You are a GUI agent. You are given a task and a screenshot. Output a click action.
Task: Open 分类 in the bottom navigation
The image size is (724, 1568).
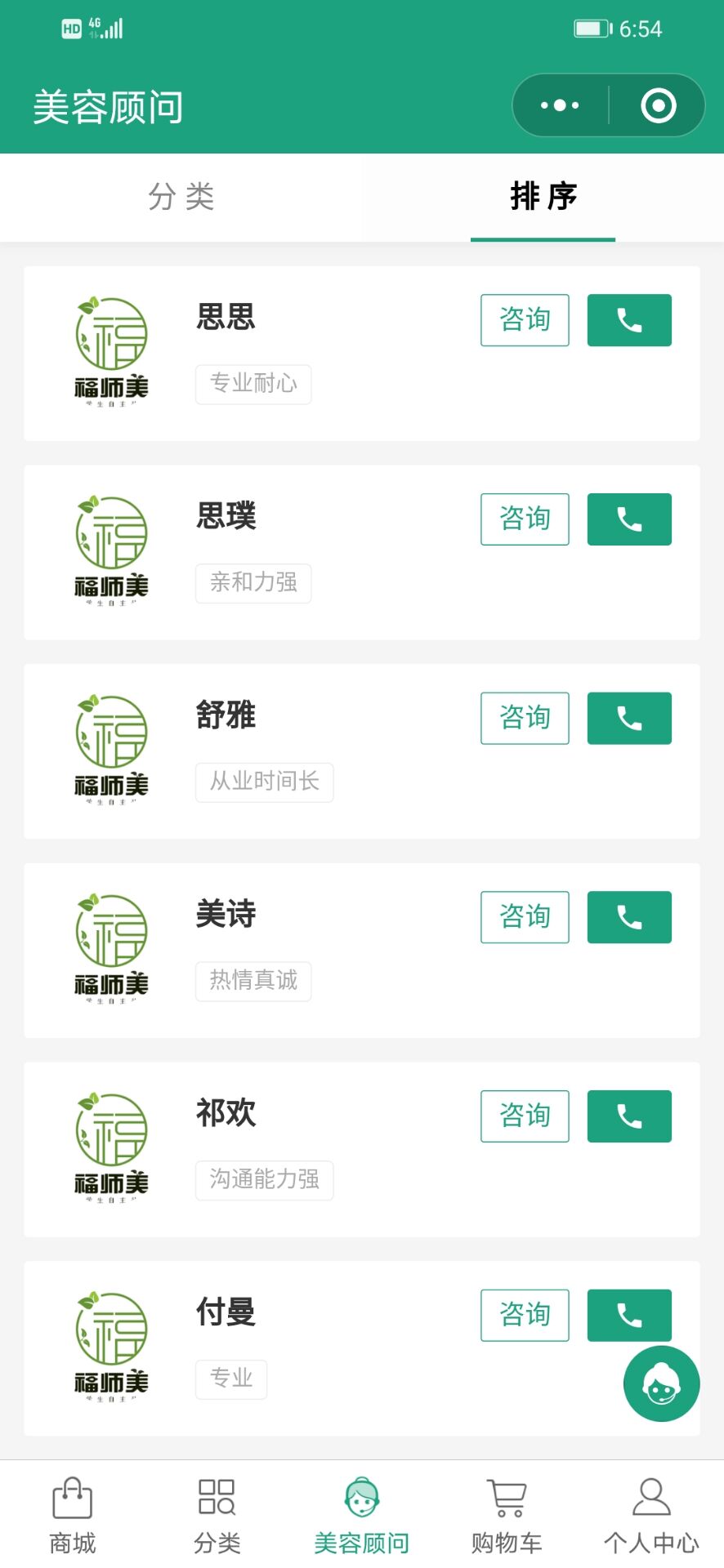pyautogui.click(x=217, y=1515)
